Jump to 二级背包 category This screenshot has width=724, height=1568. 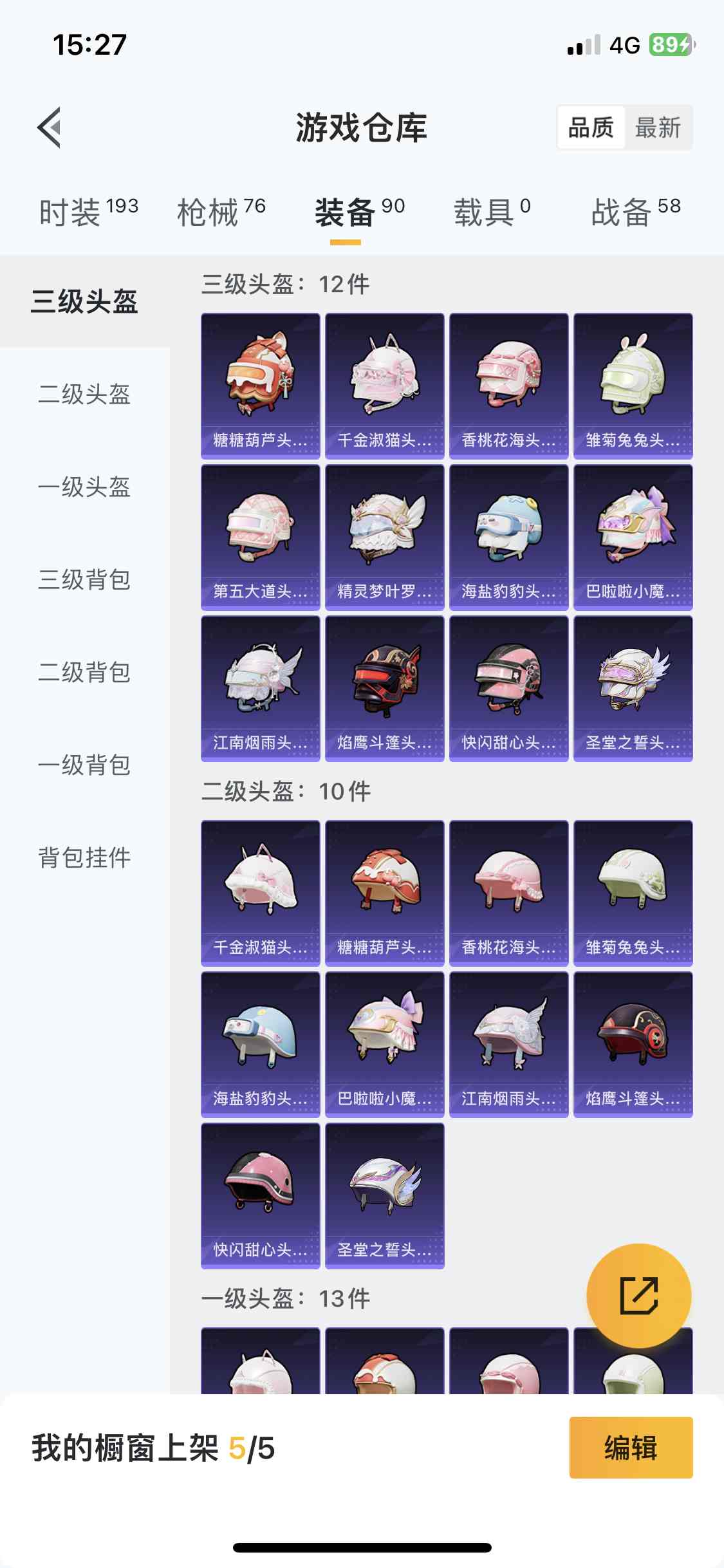pos(84,672)
